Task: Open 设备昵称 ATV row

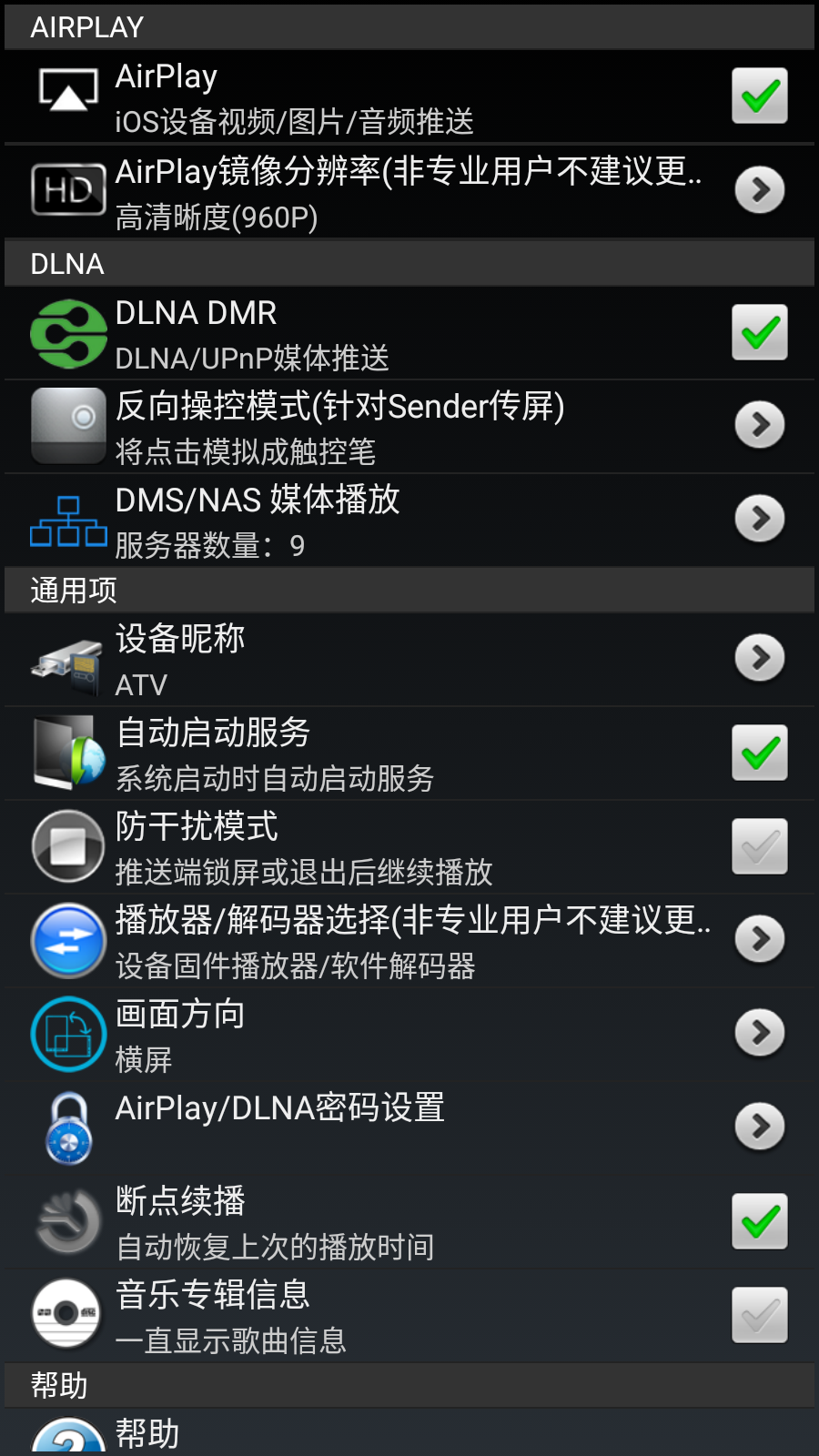Action: coord(409,660)
